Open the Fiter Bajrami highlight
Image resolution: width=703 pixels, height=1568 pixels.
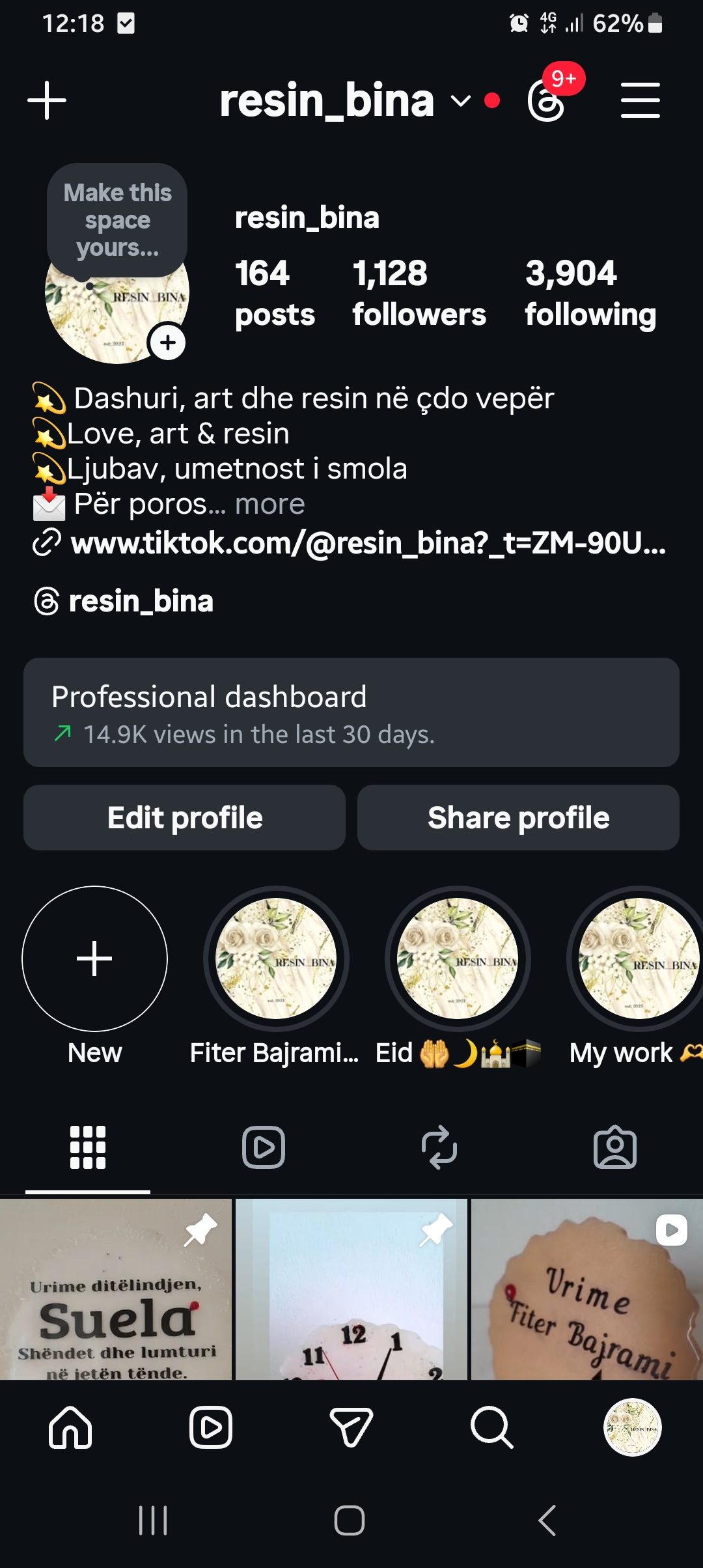pos(276,959)
